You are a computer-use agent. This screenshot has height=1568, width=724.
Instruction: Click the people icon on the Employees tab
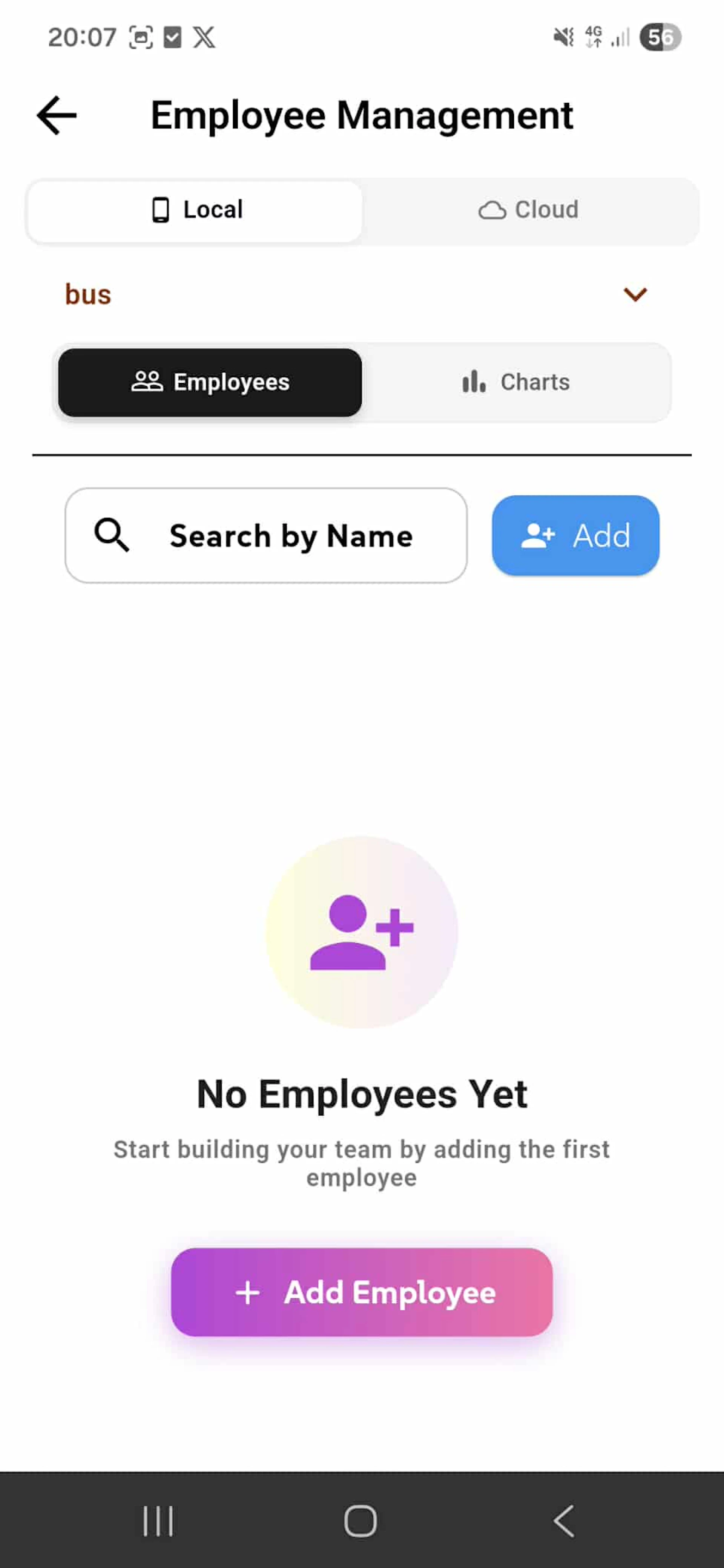[x=148, y=382]
